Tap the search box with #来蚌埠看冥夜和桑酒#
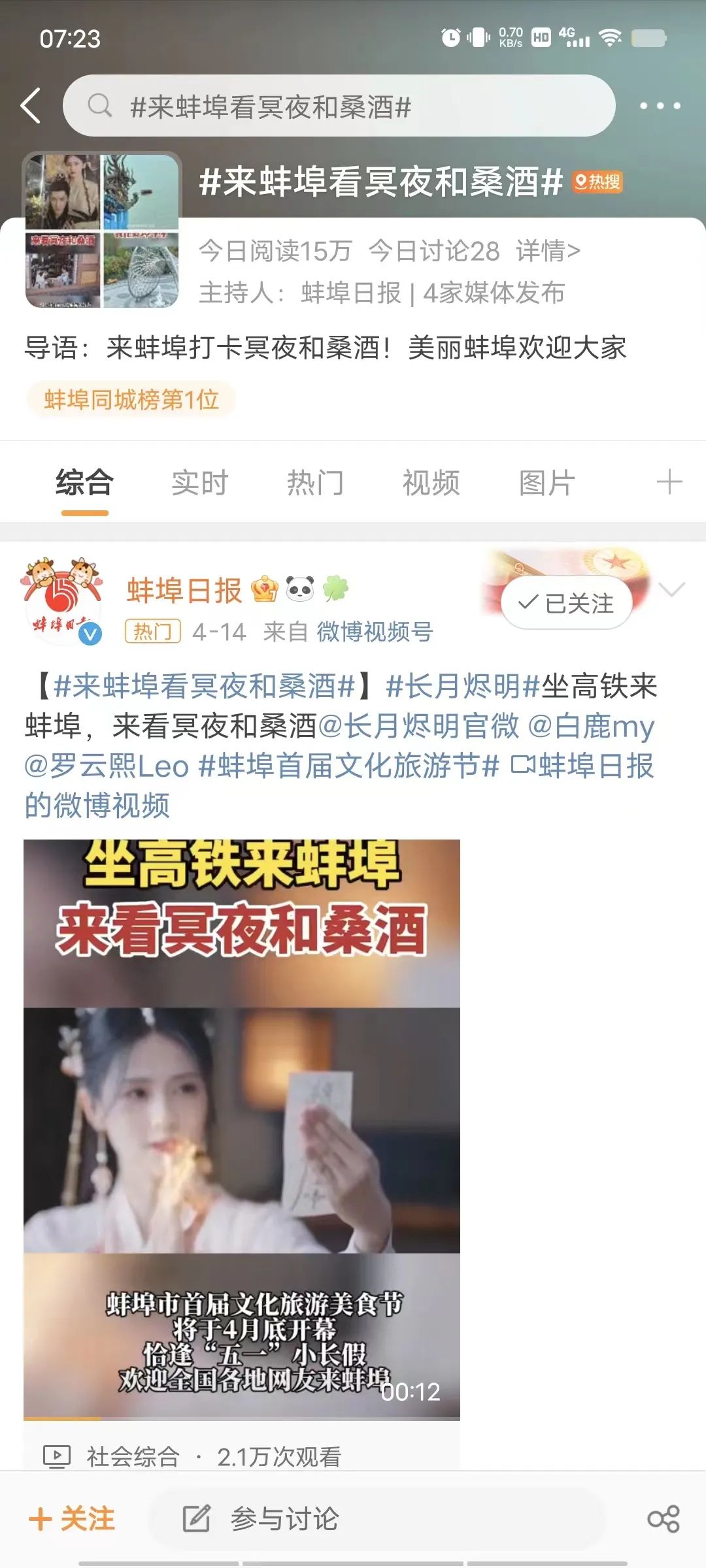Screen dimensions: 706x1568 (x=339, y=106)
